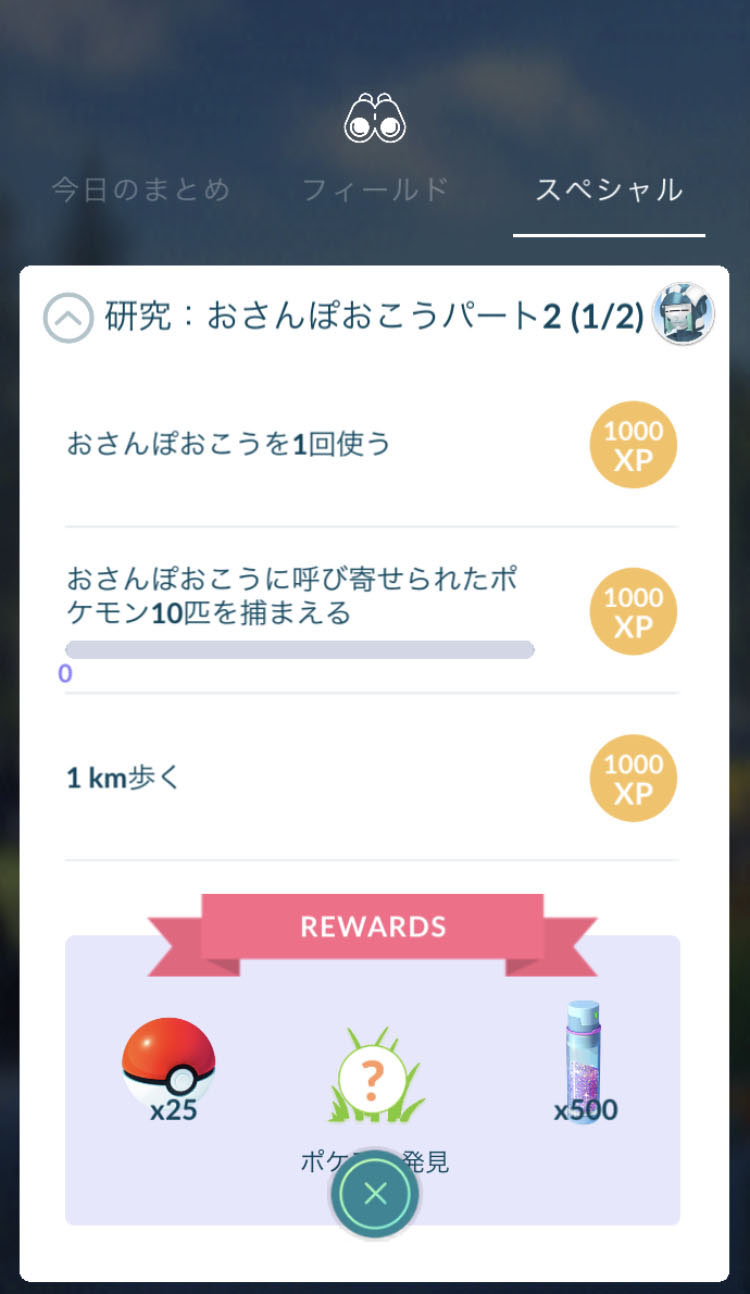Switch to the 今日のまとめ tab
Image resolution: width=750 pixels, height=1294 pixels.
[x=141, y=190]
